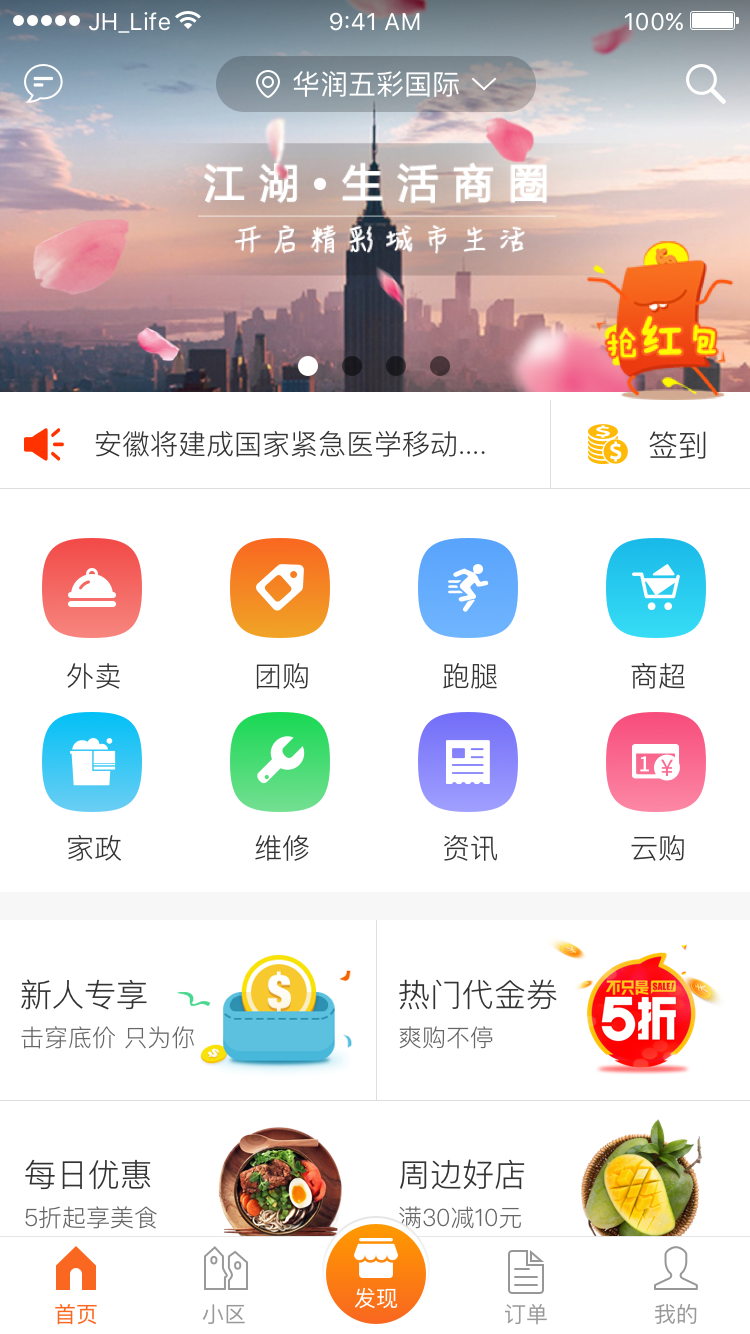Open the 新人专享 newcomer offer card
This screenshot has height=1334, width=750.
(x=188, y=1010)
